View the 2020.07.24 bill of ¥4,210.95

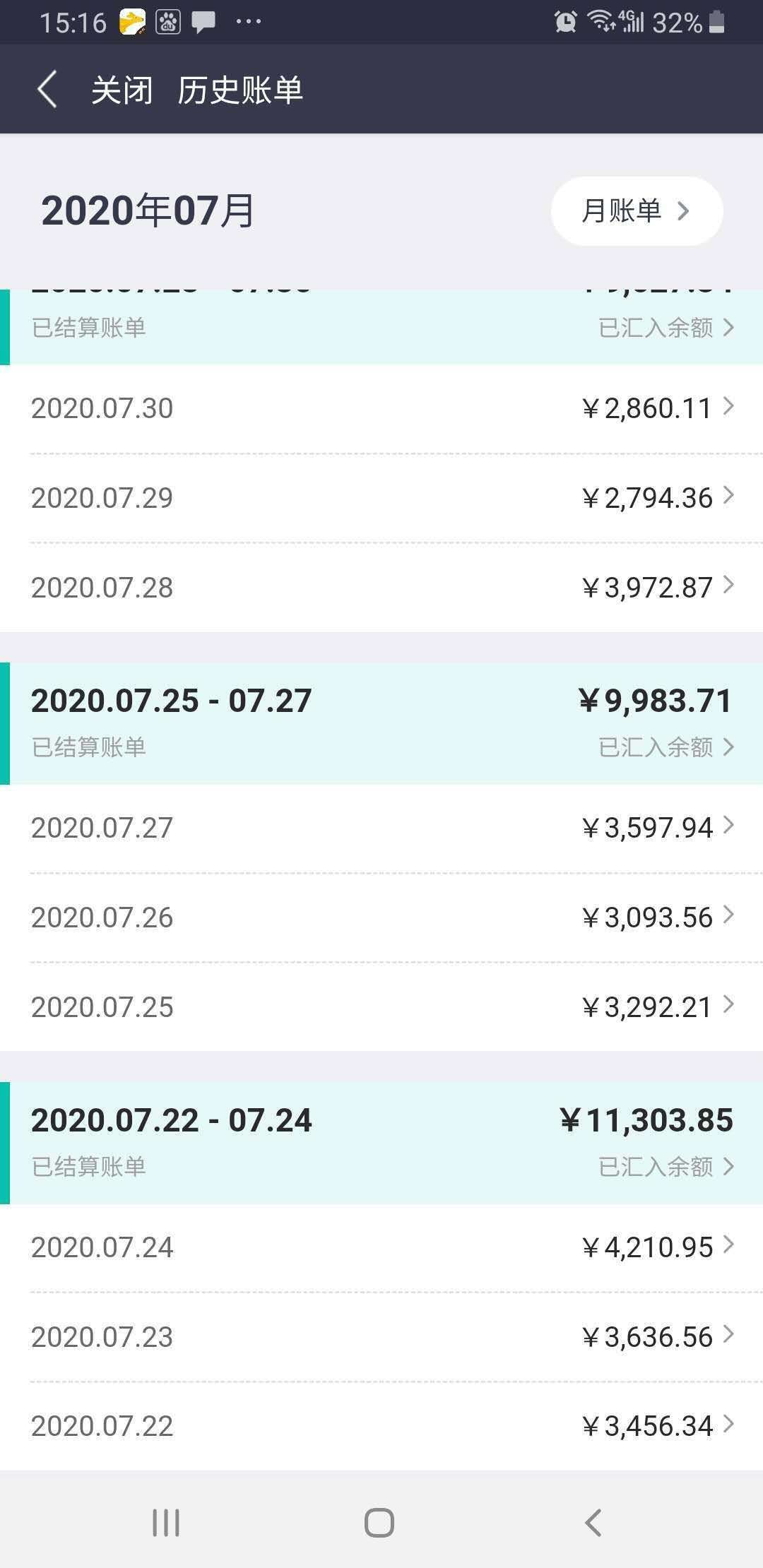pyautogui.click(x=381, y=1247)
